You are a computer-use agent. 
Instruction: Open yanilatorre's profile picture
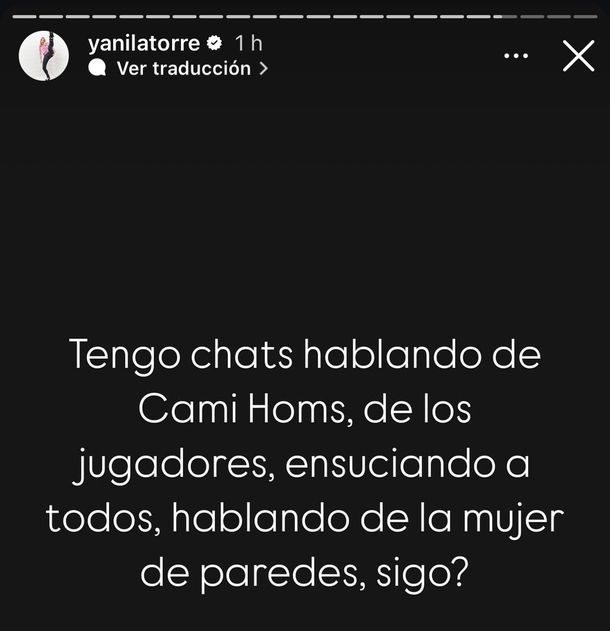(x=44, y=56)
